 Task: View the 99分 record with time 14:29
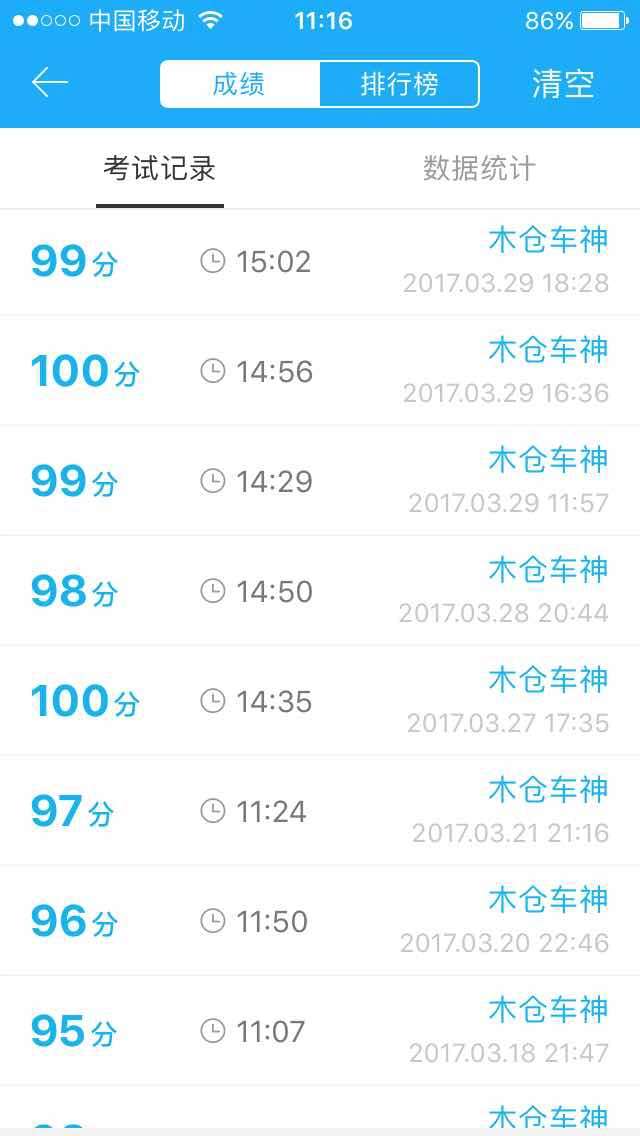pos(320,481)
